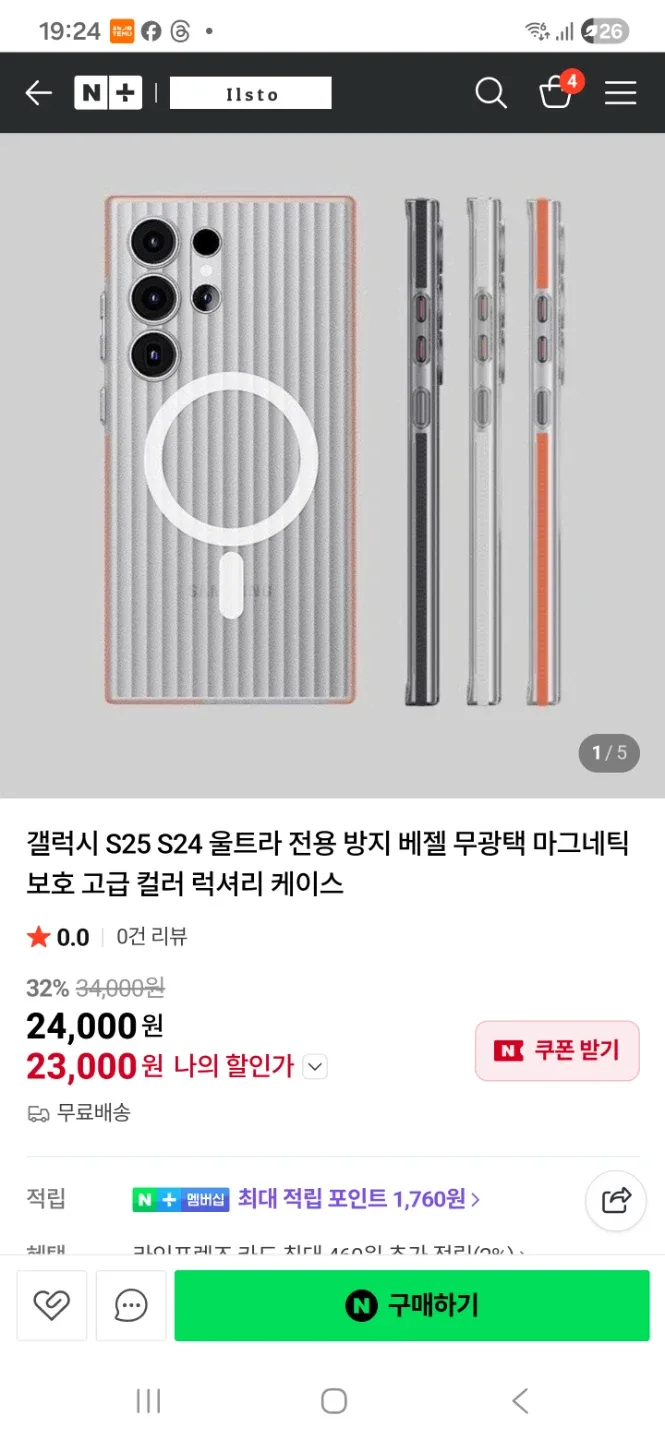Open the search magnifier
The width and height of the screenshot is (665, 1440).
click(x=490, y=94)
